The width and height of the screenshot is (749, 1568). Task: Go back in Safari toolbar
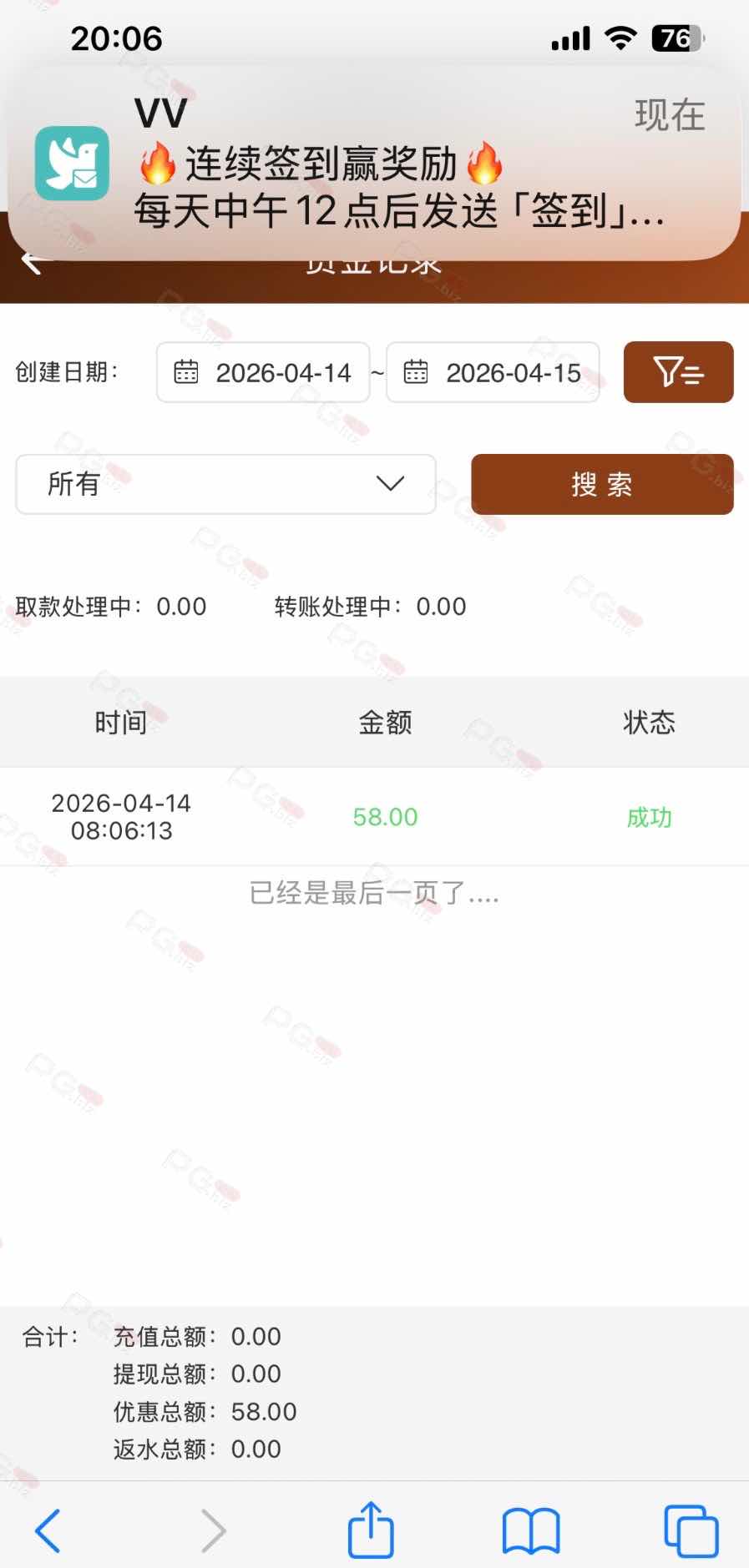[48, 1530]
